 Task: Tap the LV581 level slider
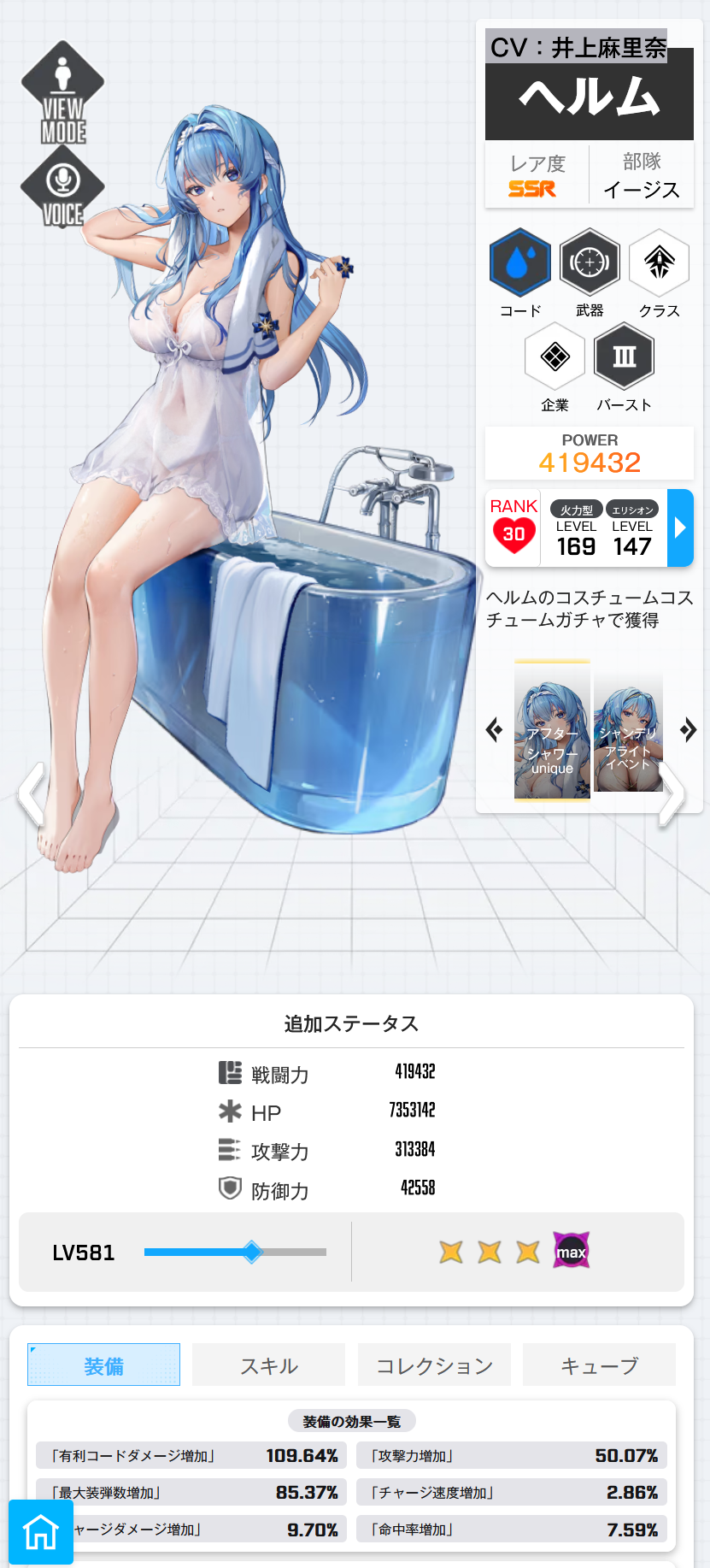click(x=235, y=1252)
